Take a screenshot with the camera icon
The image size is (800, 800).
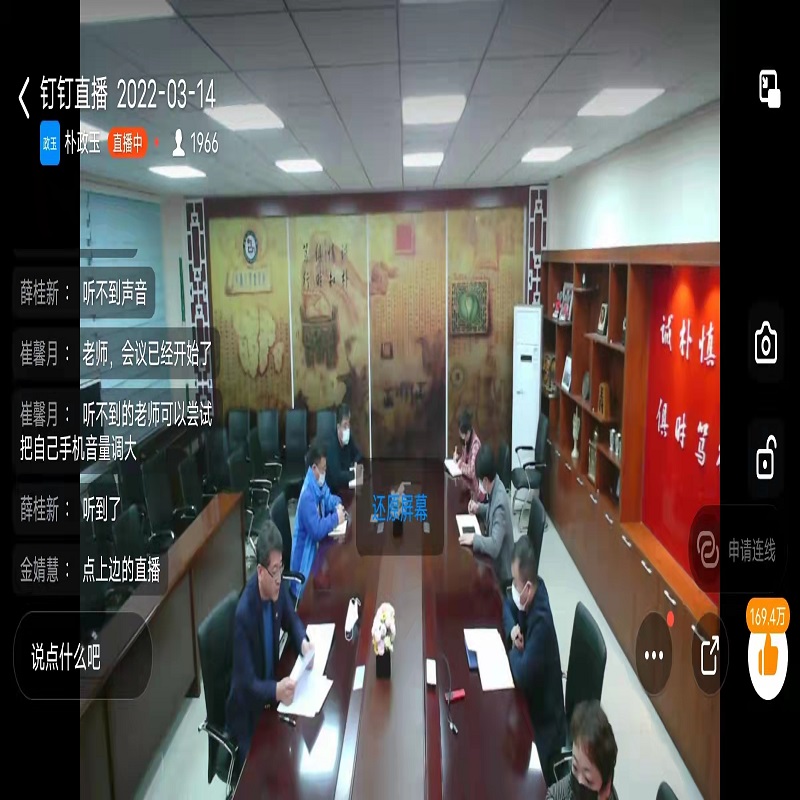(x=766, y=345)
